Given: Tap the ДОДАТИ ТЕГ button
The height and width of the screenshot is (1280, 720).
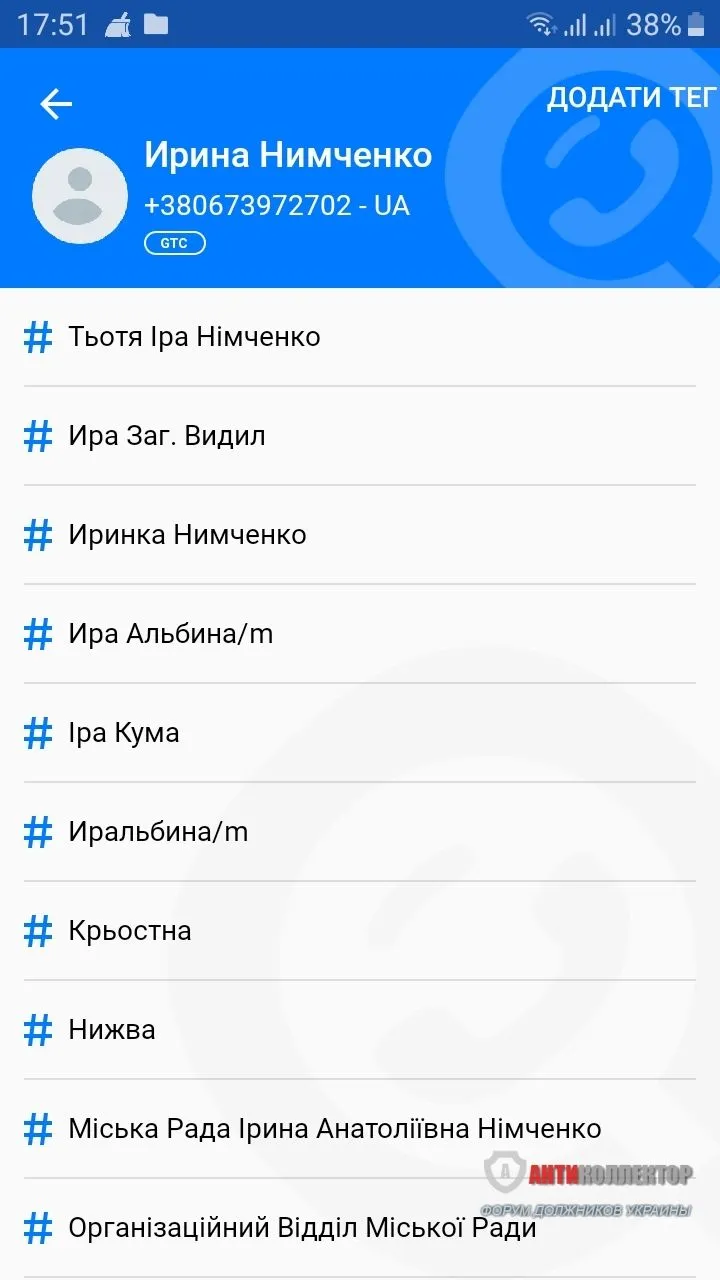Looking at the screenshot, I should click(x=631, y=98).
